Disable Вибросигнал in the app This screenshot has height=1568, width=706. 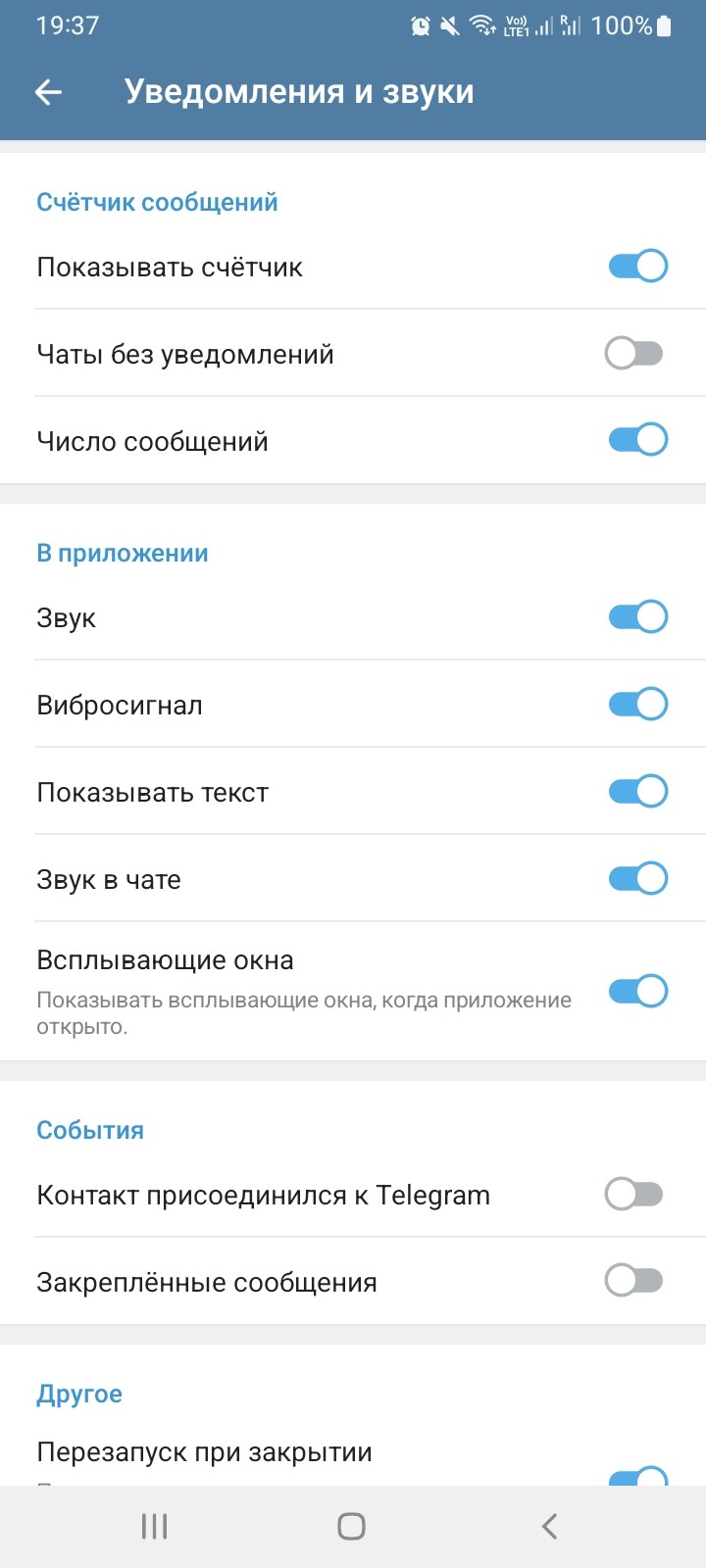point(637,705)
